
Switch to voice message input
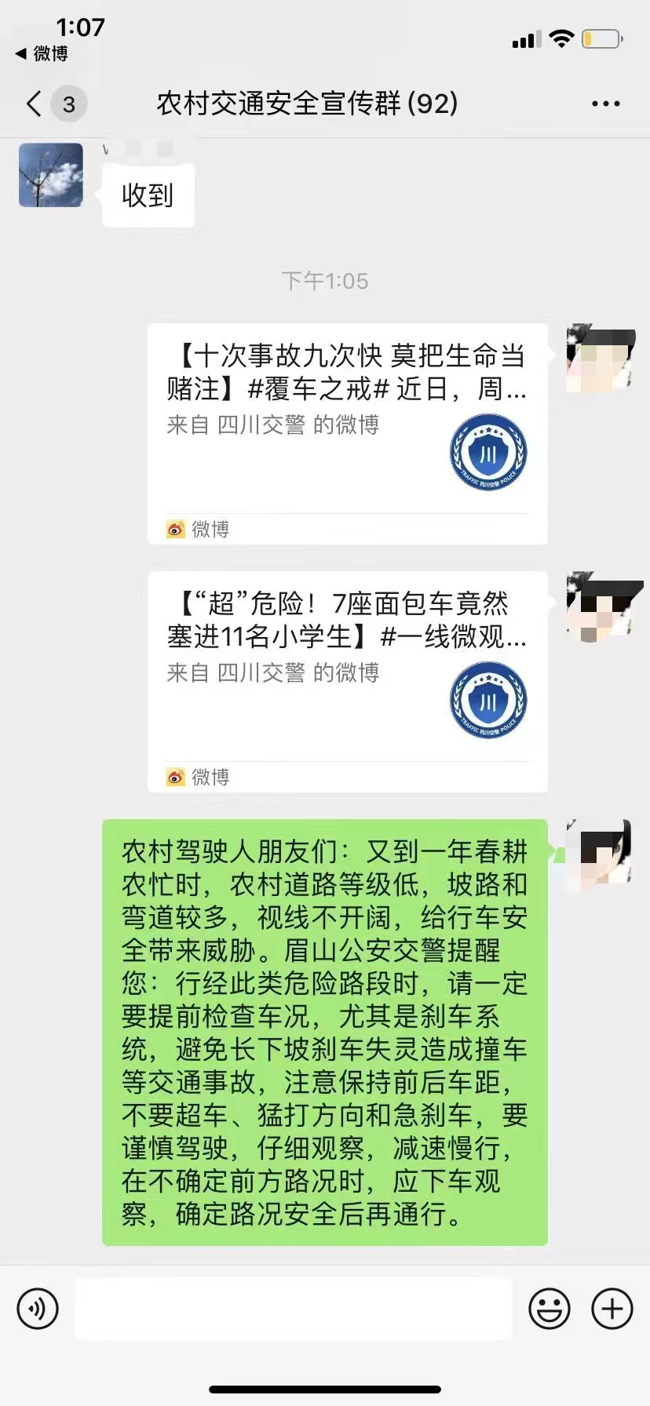click(38, 1308)
